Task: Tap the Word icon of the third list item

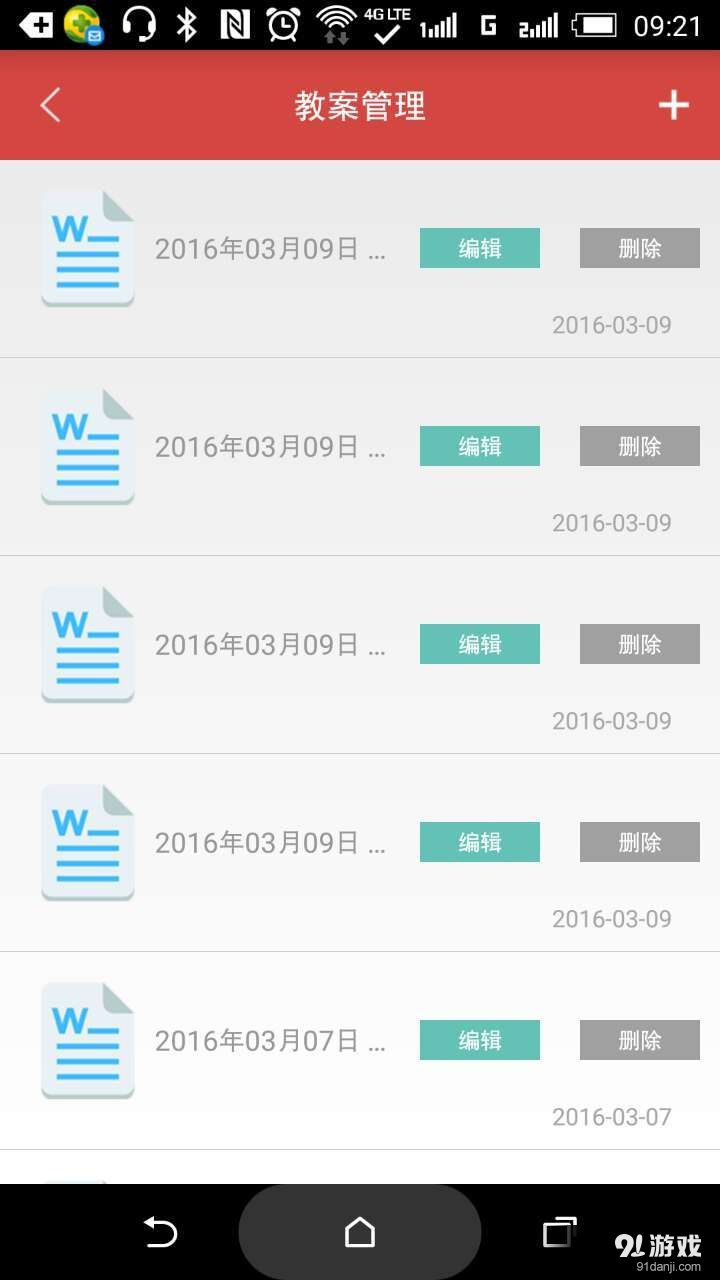Action: (x=87, y=643)
